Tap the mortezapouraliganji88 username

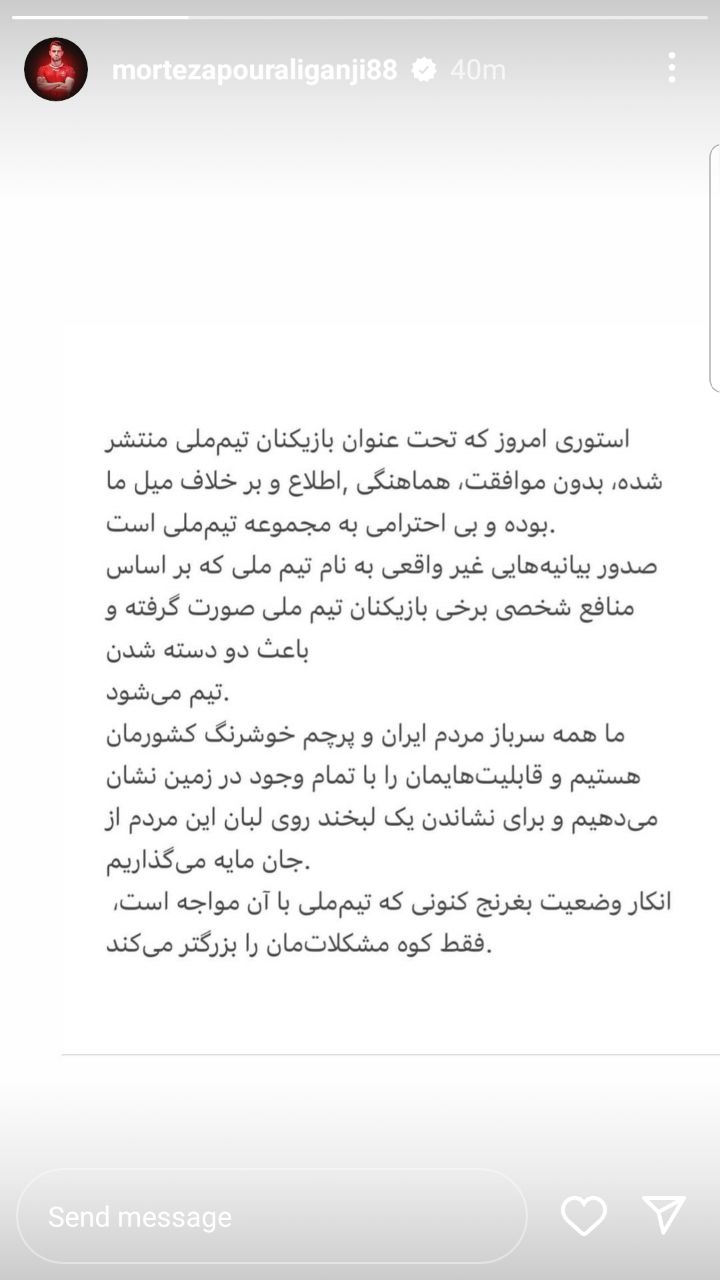coord(254,70)
